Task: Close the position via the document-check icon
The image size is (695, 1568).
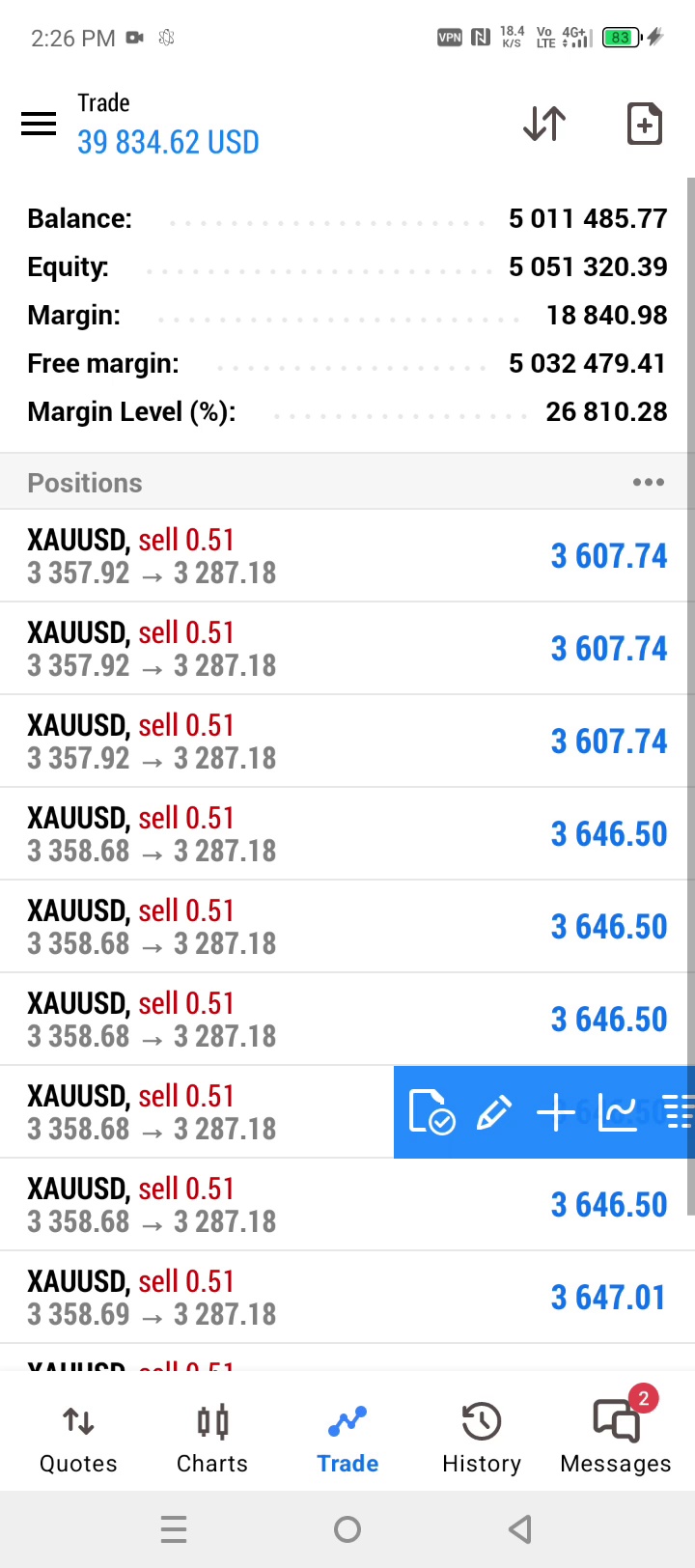Action: [431, 1112]
